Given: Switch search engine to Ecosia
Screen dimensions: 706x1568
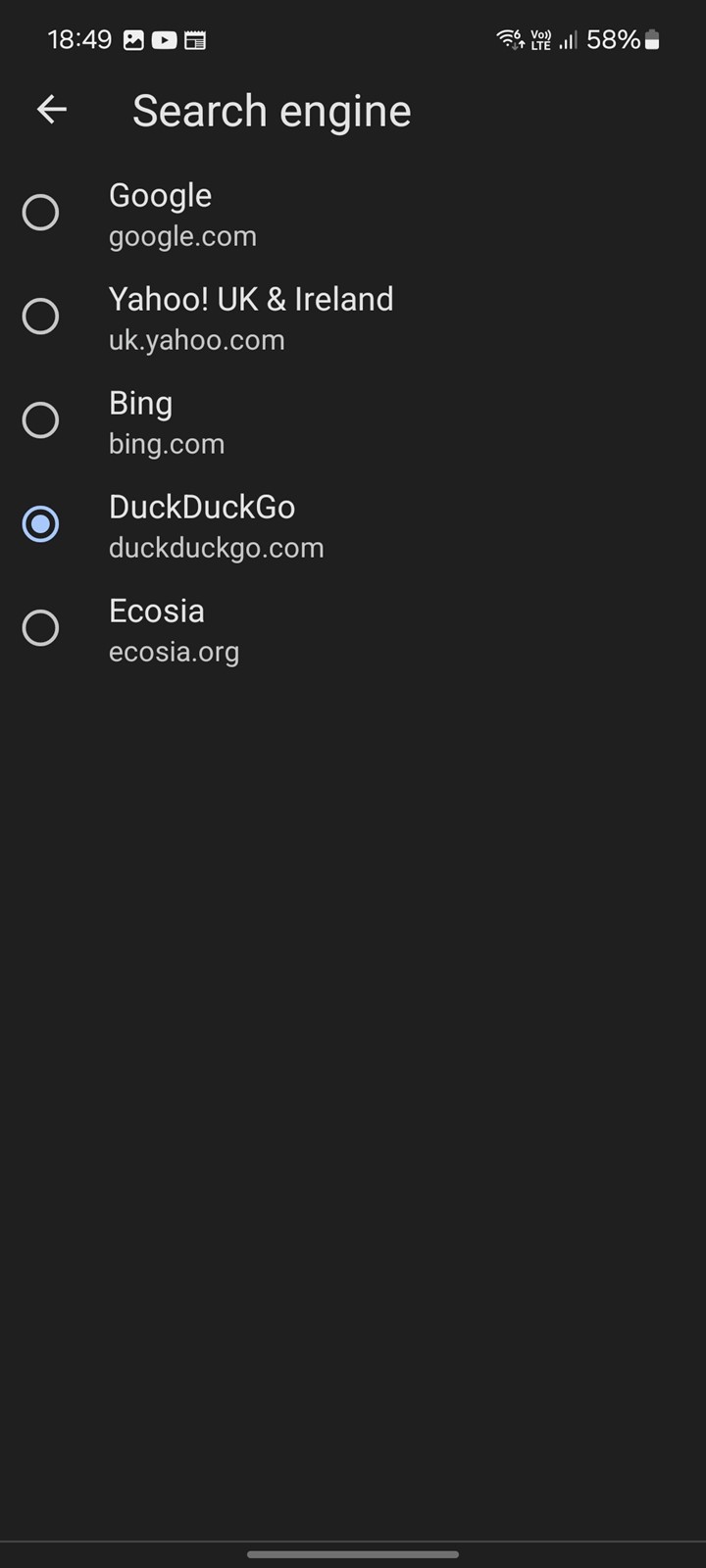Looking at the screenshot, I should point(353,629).
